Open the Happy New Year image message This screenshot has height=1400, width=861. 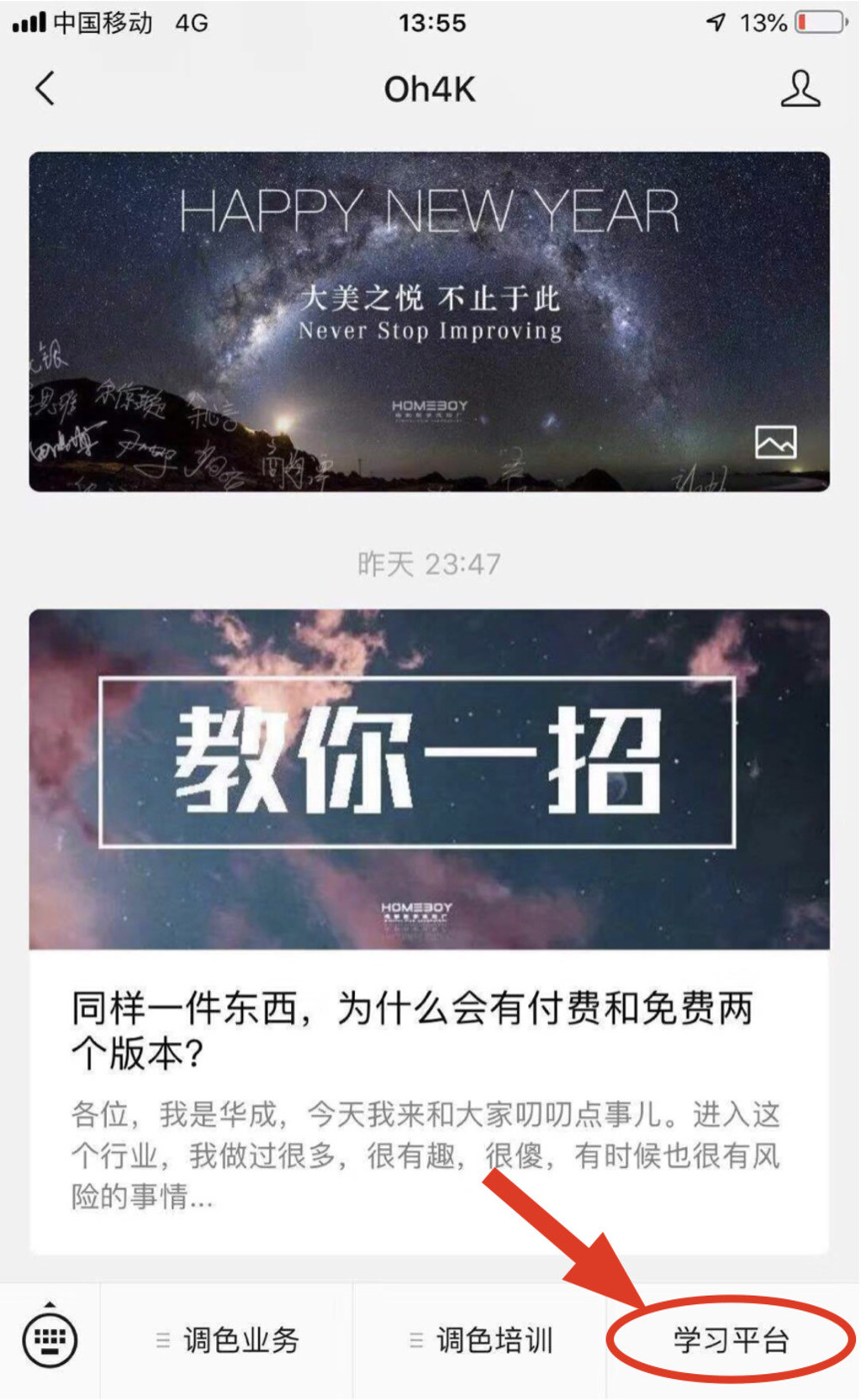(x=430, y=321)
